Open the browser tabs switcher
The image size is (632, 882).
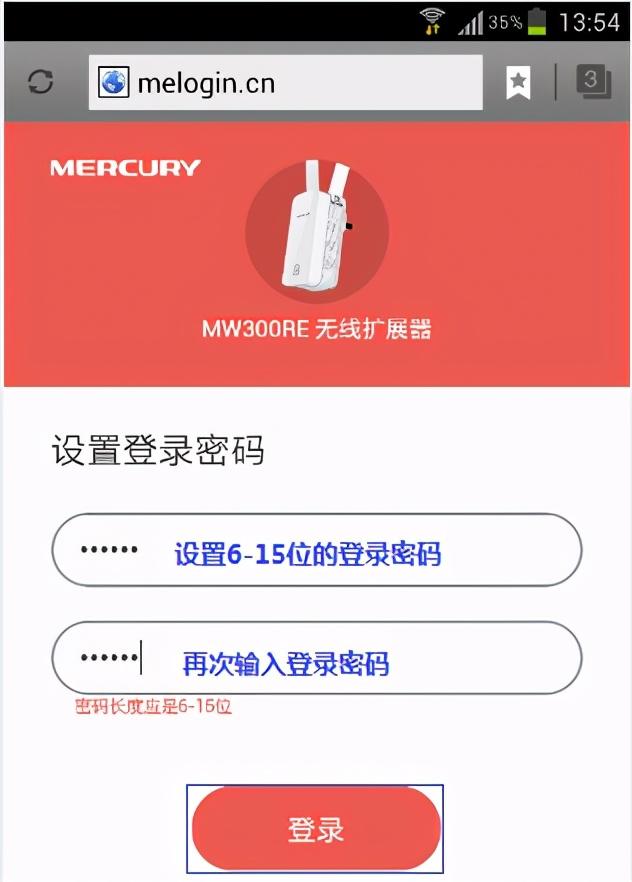point(592,82)
